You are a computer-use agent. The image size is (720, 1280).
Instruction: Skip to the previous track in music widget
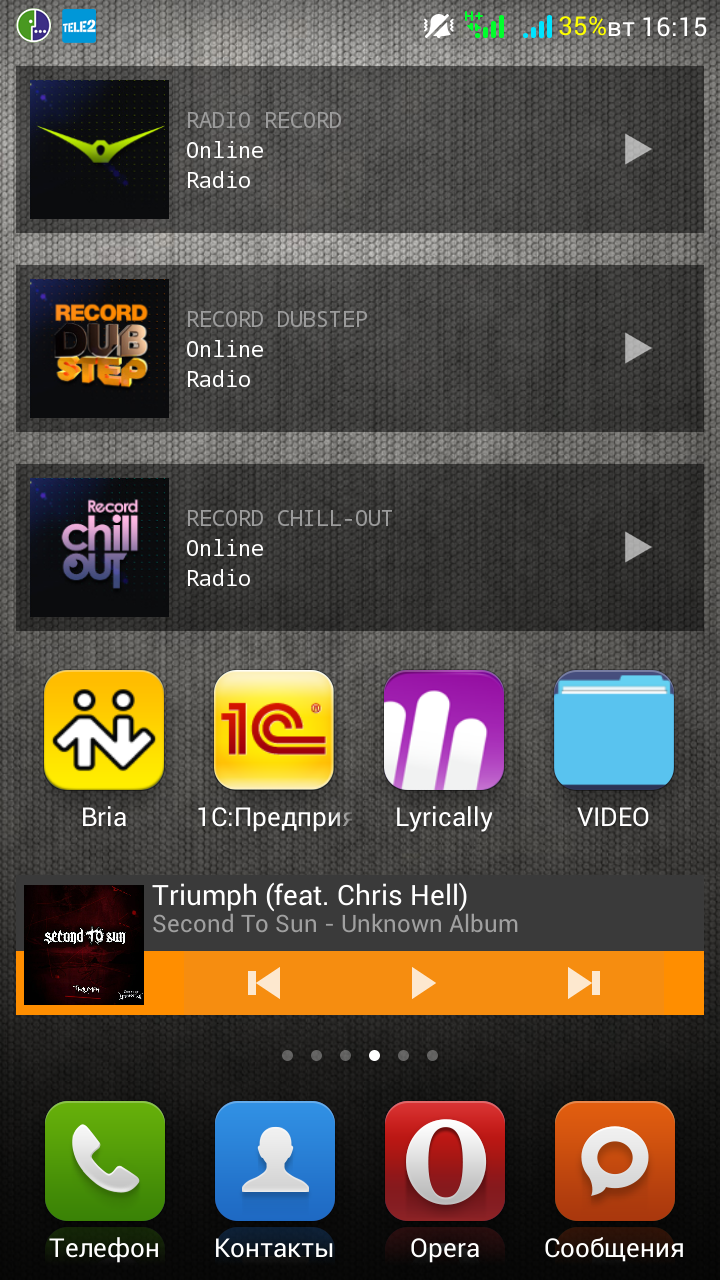point(264,983)
